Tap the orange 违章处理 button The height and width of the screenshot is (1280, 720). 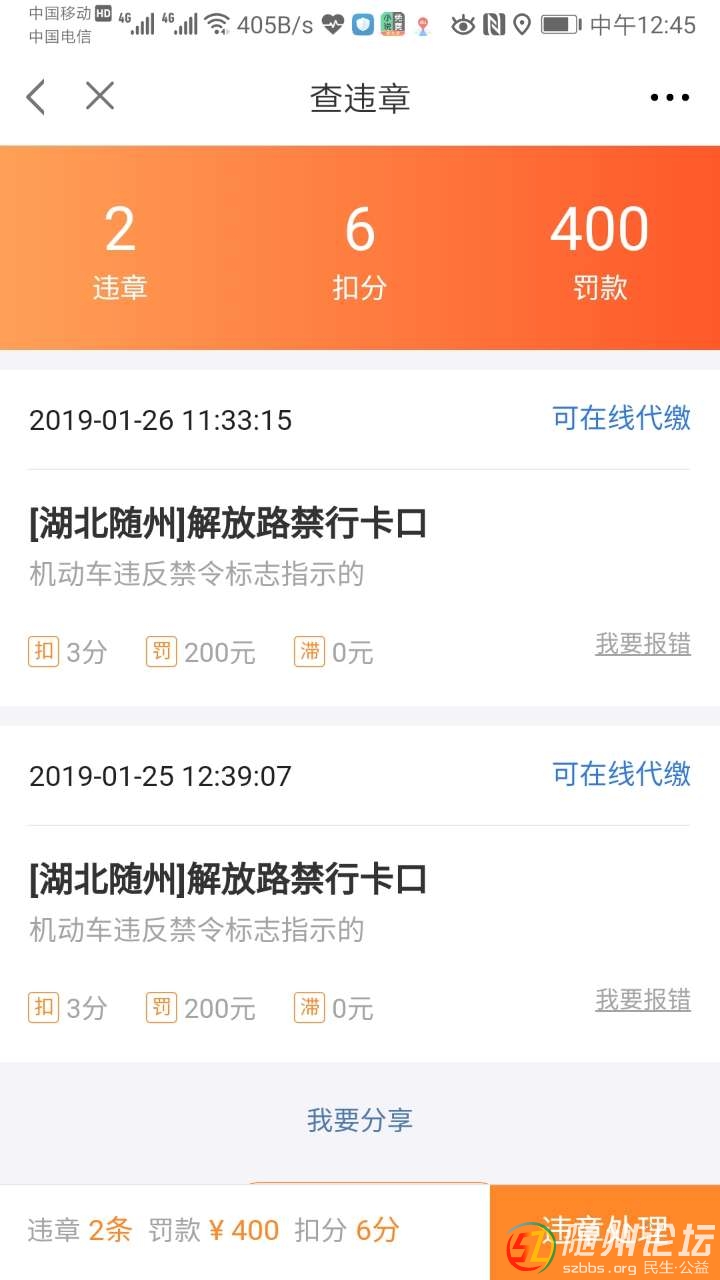click(604, 1230)
